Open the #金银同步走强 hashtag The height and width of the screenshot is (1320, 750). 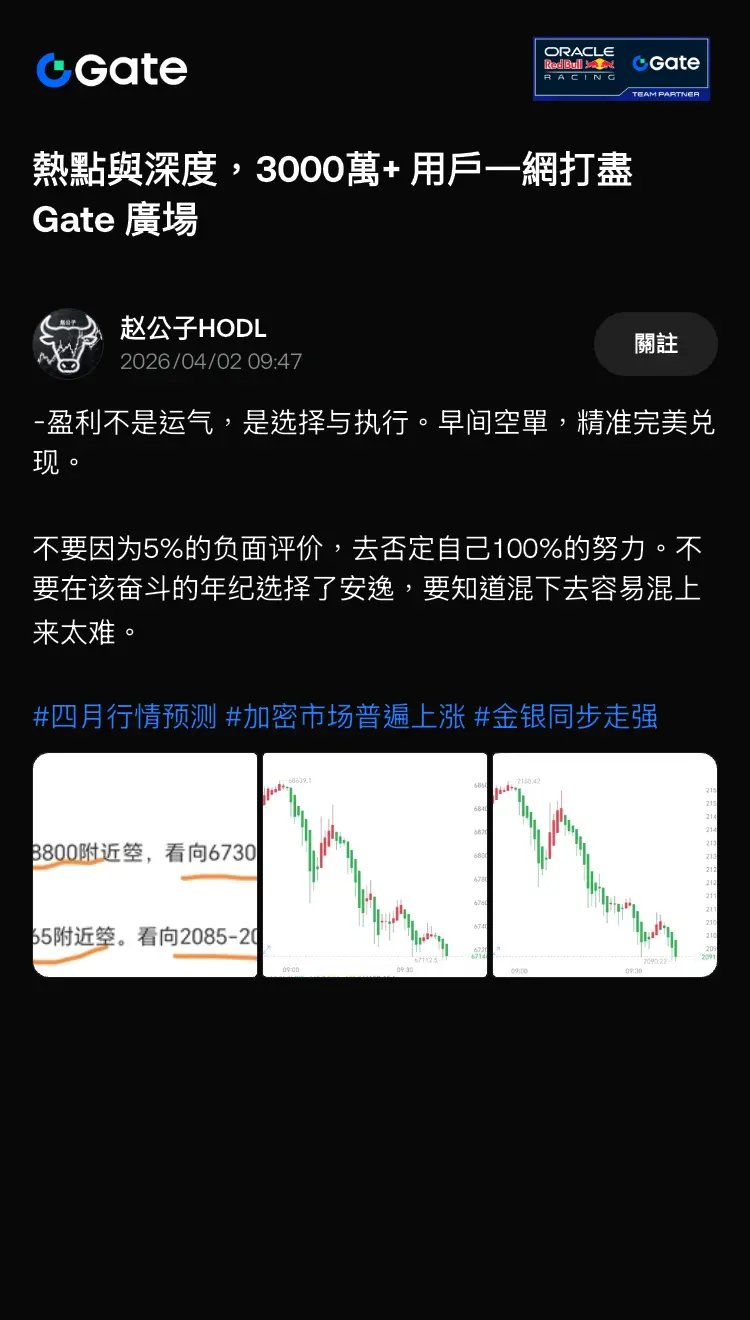click(x=565, y=716)
